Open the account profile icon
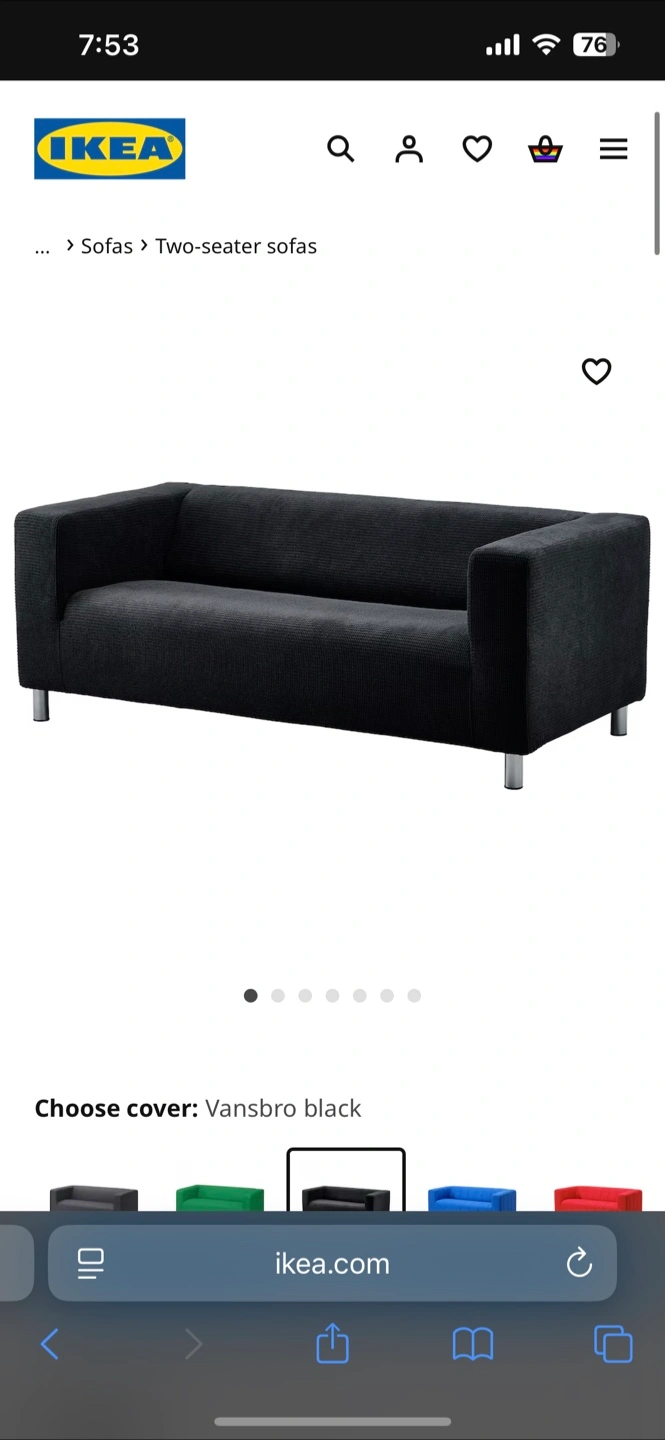Image resolution: width=665 pixels, height=1440 pixels. (x=409, y=149)
